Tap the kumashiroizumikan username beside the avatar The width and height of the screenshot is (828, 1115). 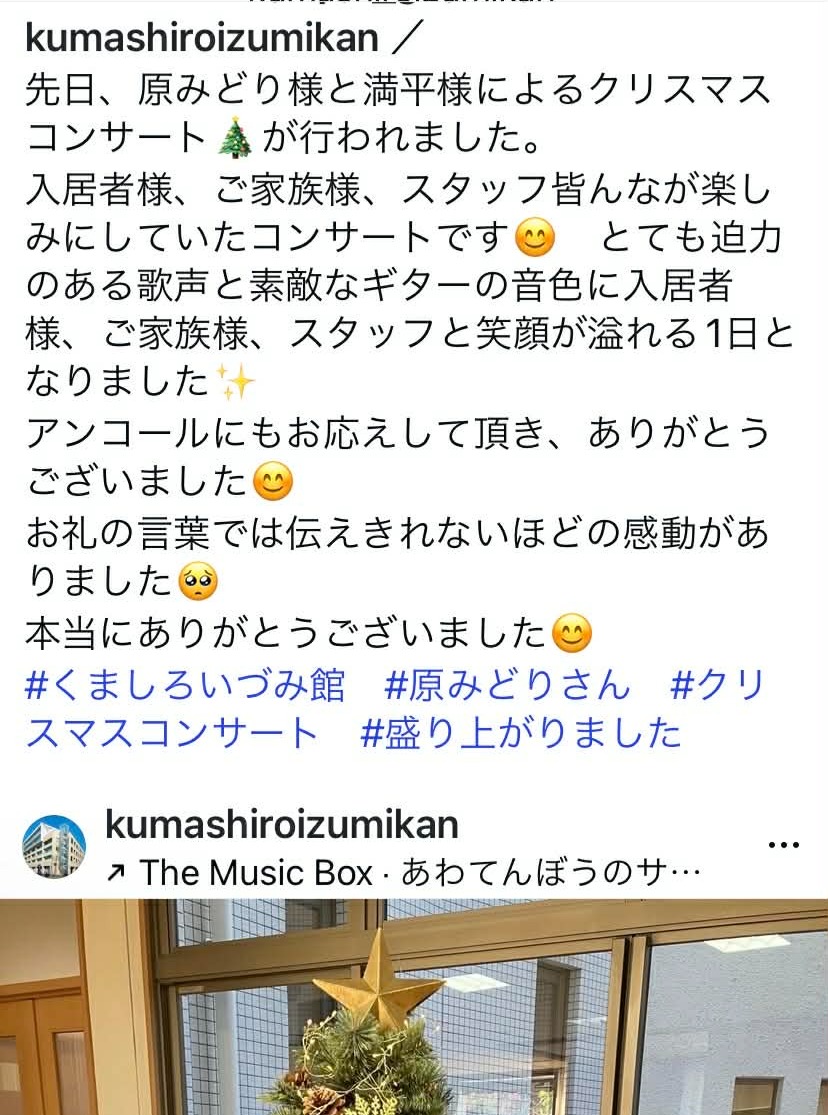coord(281,825)
